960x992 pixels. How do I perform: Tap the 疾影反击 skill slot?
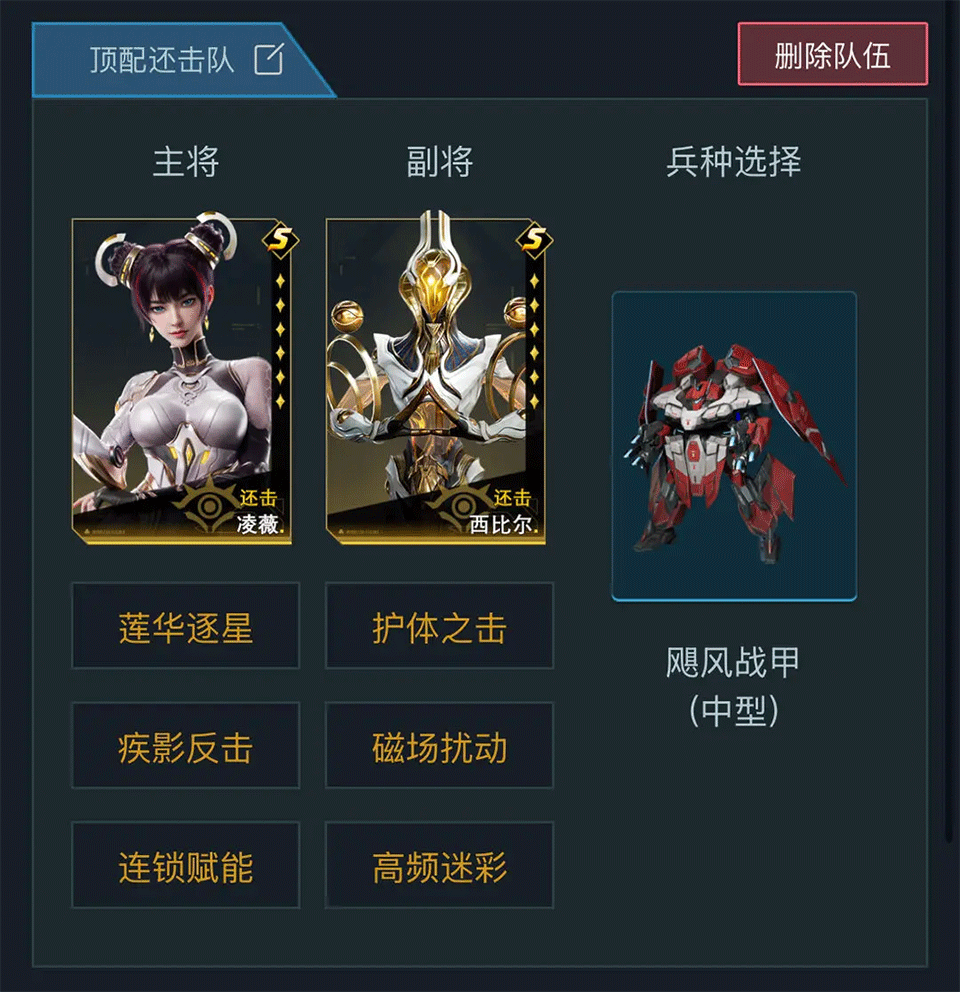coord(185,746)
